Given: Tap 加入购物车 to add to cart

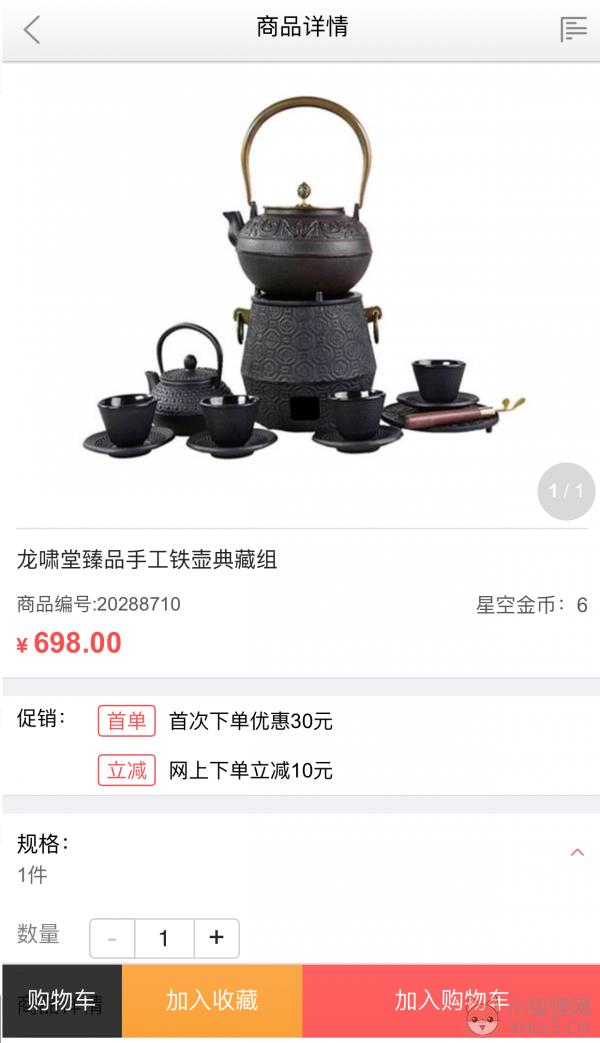Looking at the screenshot, I should click(451, 1000).
